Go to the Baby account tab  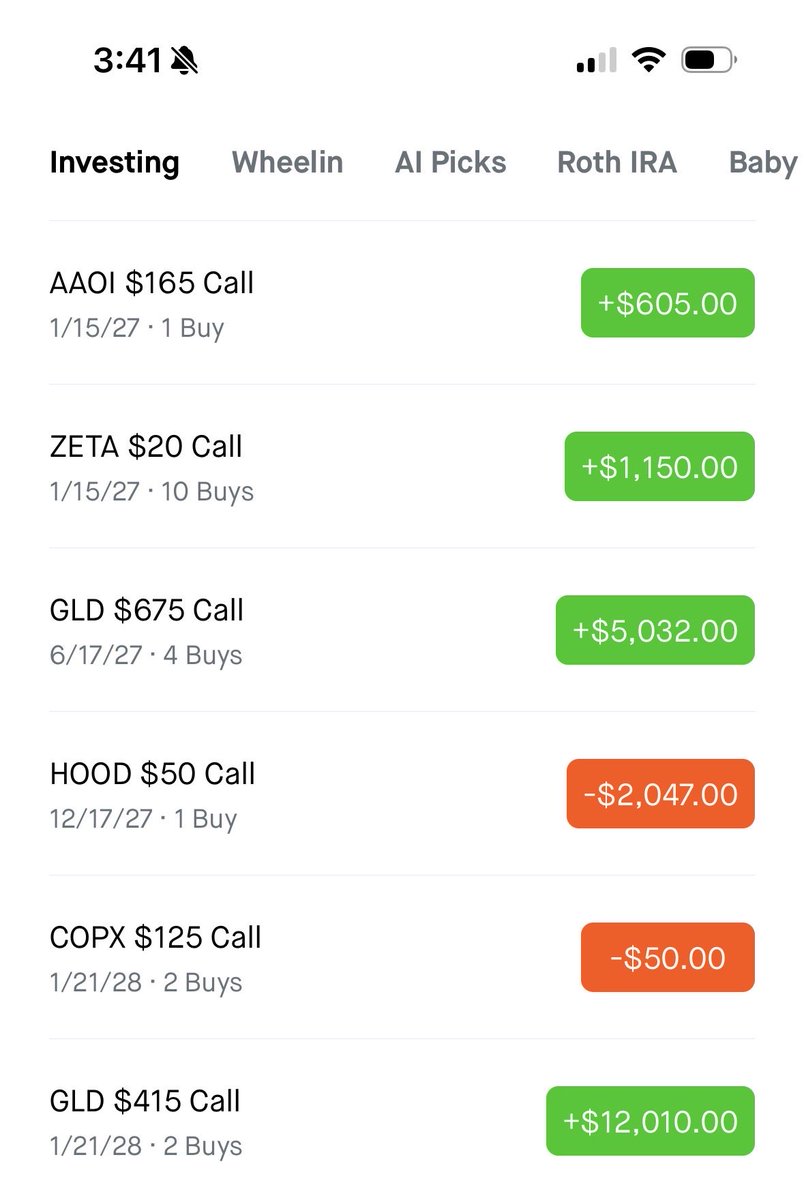tap(763, 162)
